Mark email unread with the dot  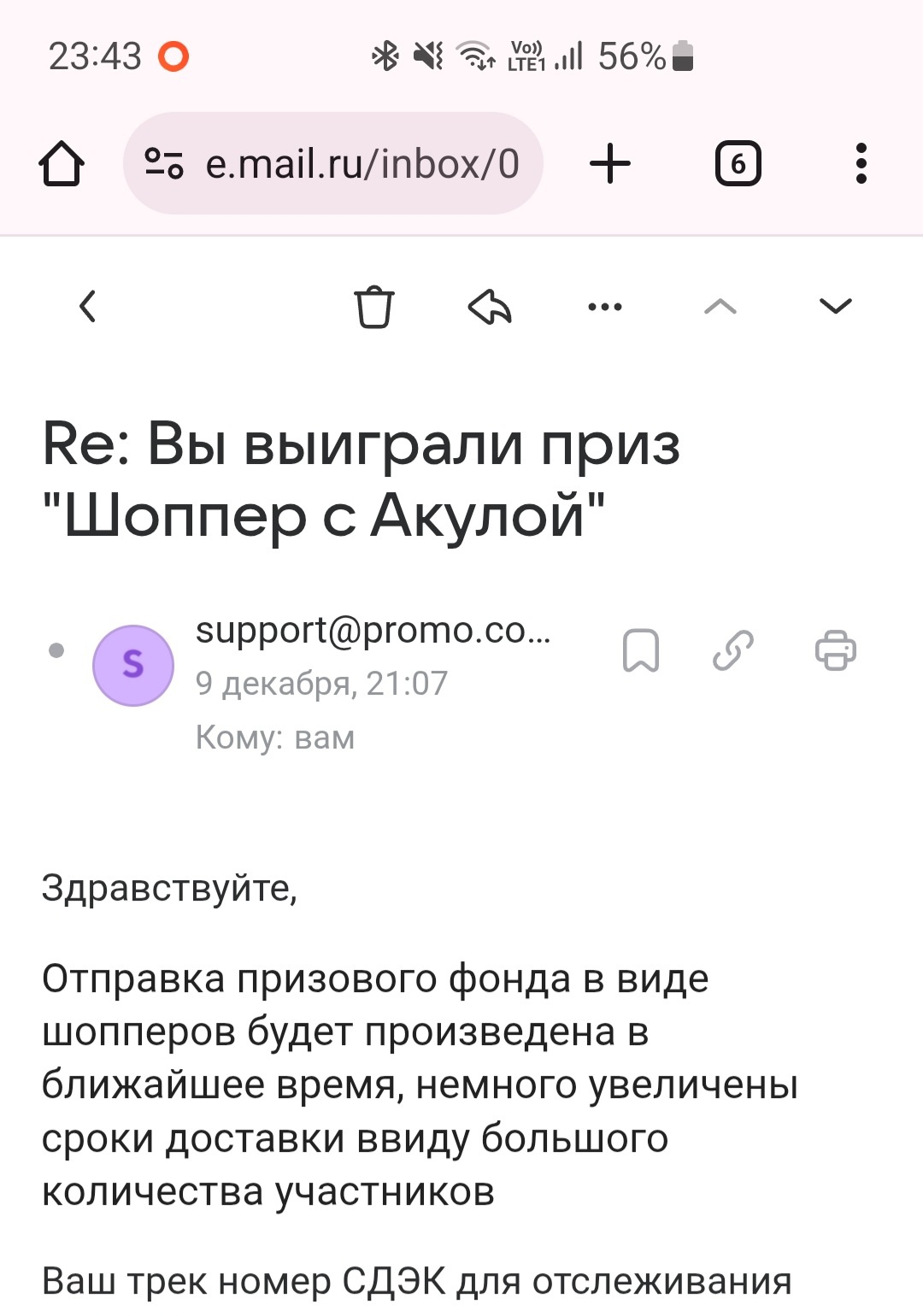click(x=56, y=651)
